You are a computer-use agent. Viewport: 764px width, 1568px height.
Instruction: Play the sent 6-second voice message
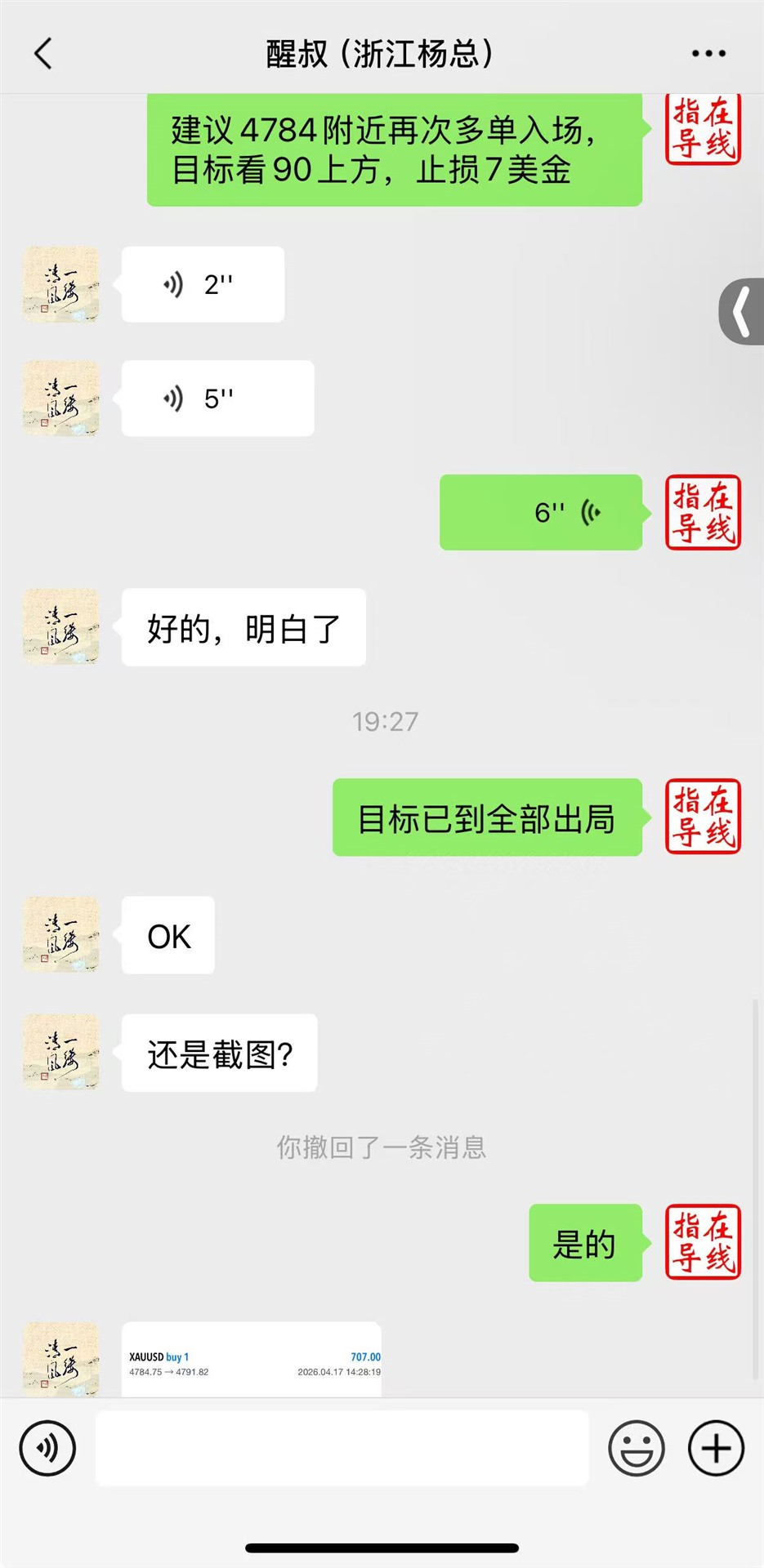(x=540, y=512)
